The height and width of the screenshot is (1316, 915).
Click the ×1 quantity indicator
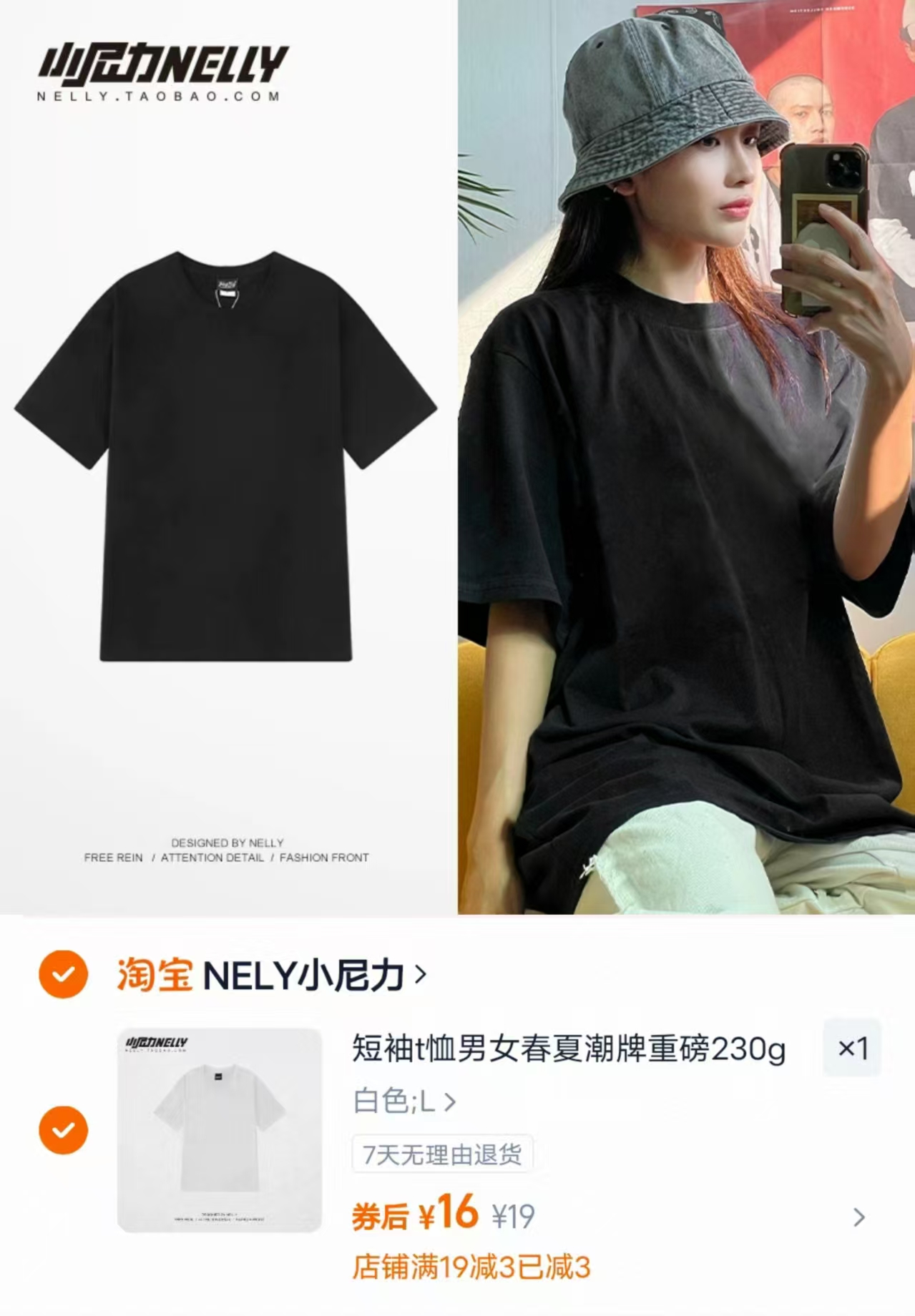[853, 1046]
